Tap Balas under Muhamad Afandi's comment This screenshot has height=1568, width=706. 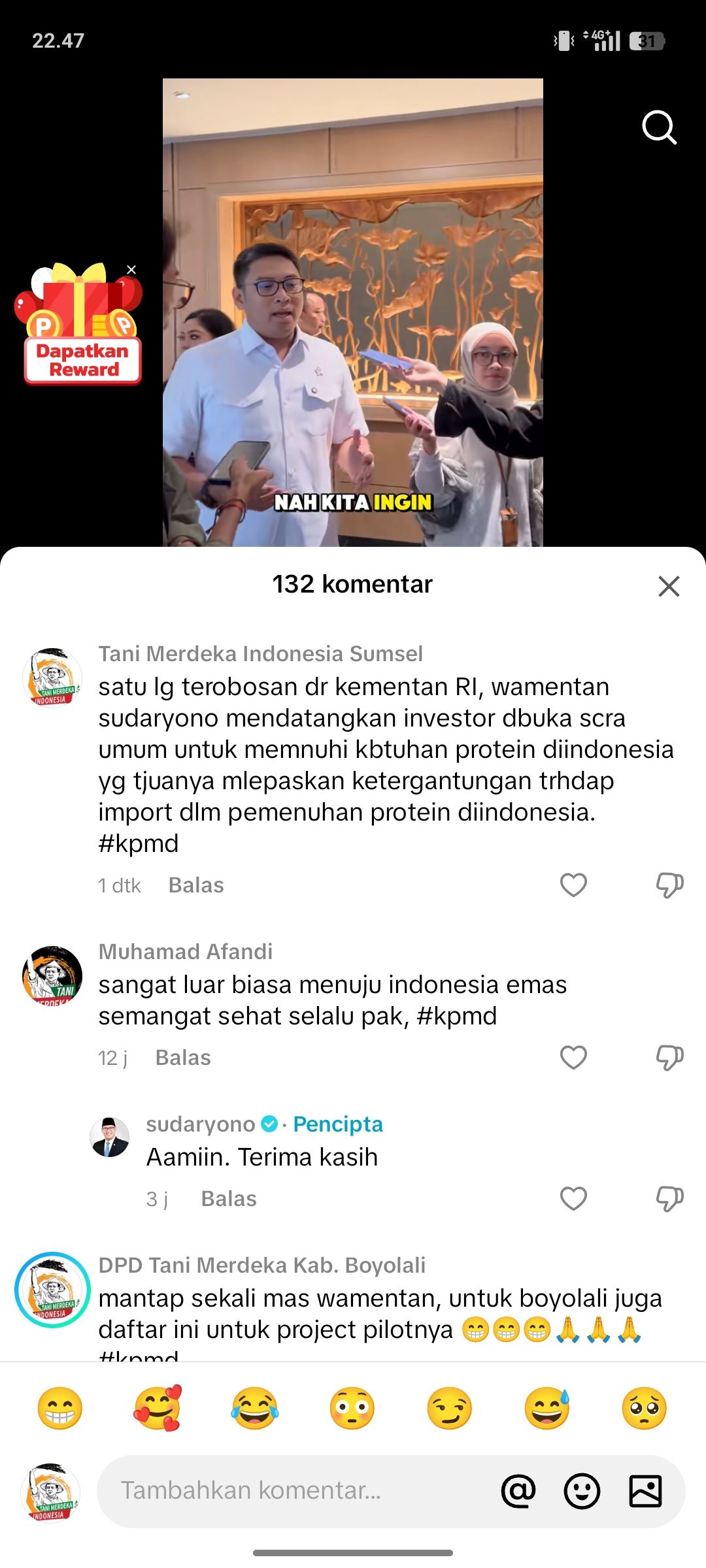coord(183,1058)
